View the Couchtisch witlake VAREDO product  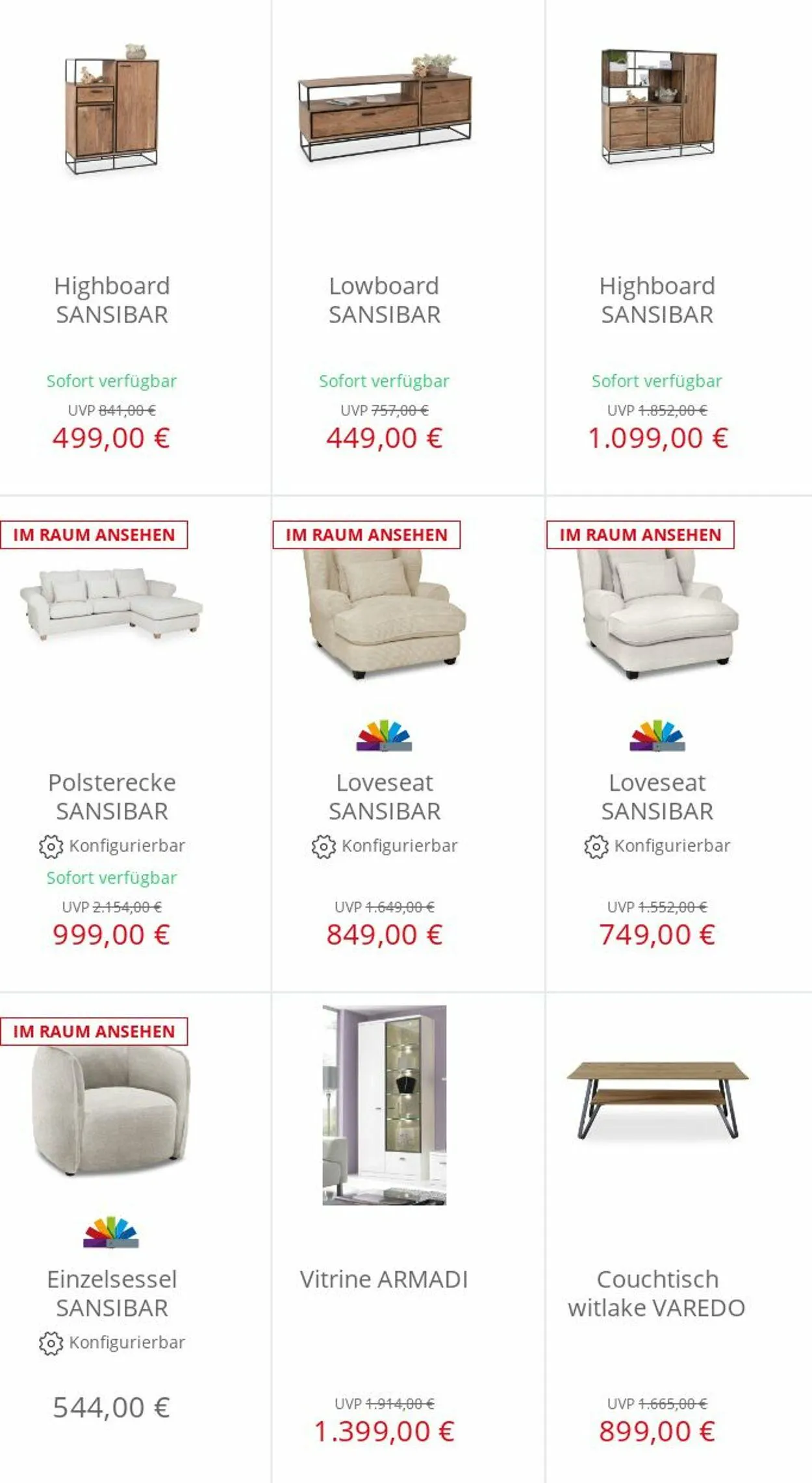click(x=657, y=1293)
